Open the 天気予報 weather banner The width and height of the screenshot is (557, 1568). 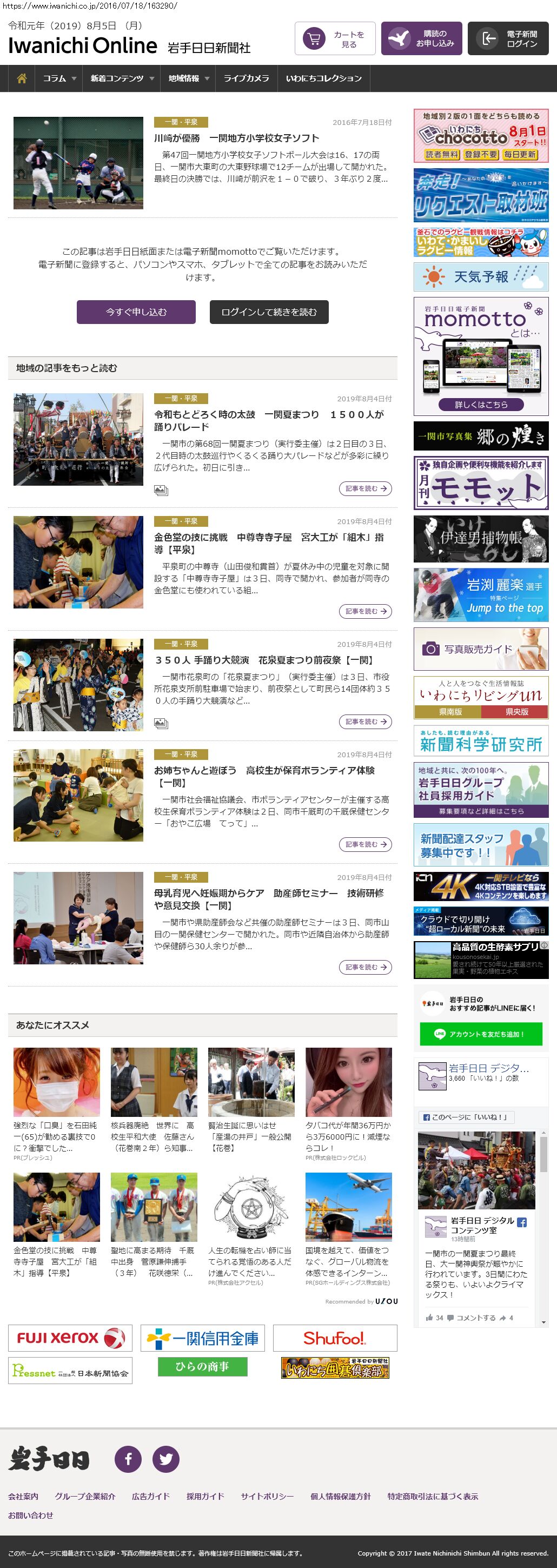click(481, 277)
